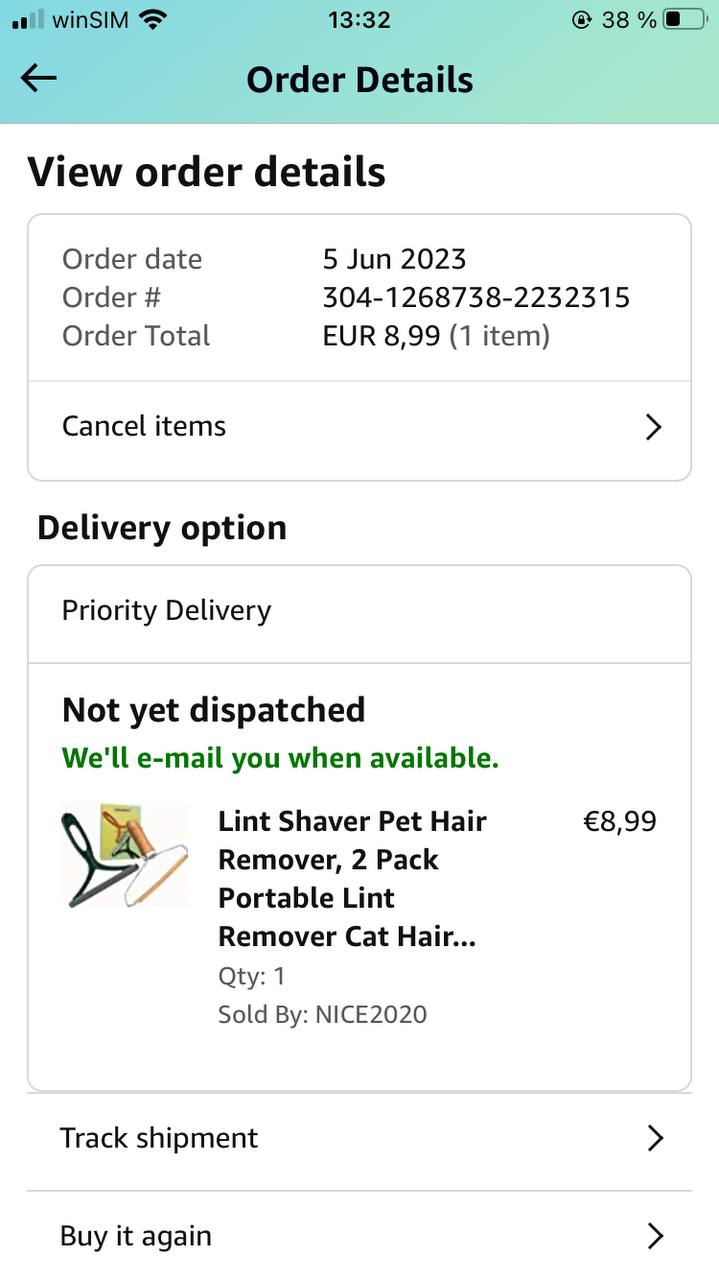Open Track shipment
The image size is (719, 1280).
(359, 1138)
